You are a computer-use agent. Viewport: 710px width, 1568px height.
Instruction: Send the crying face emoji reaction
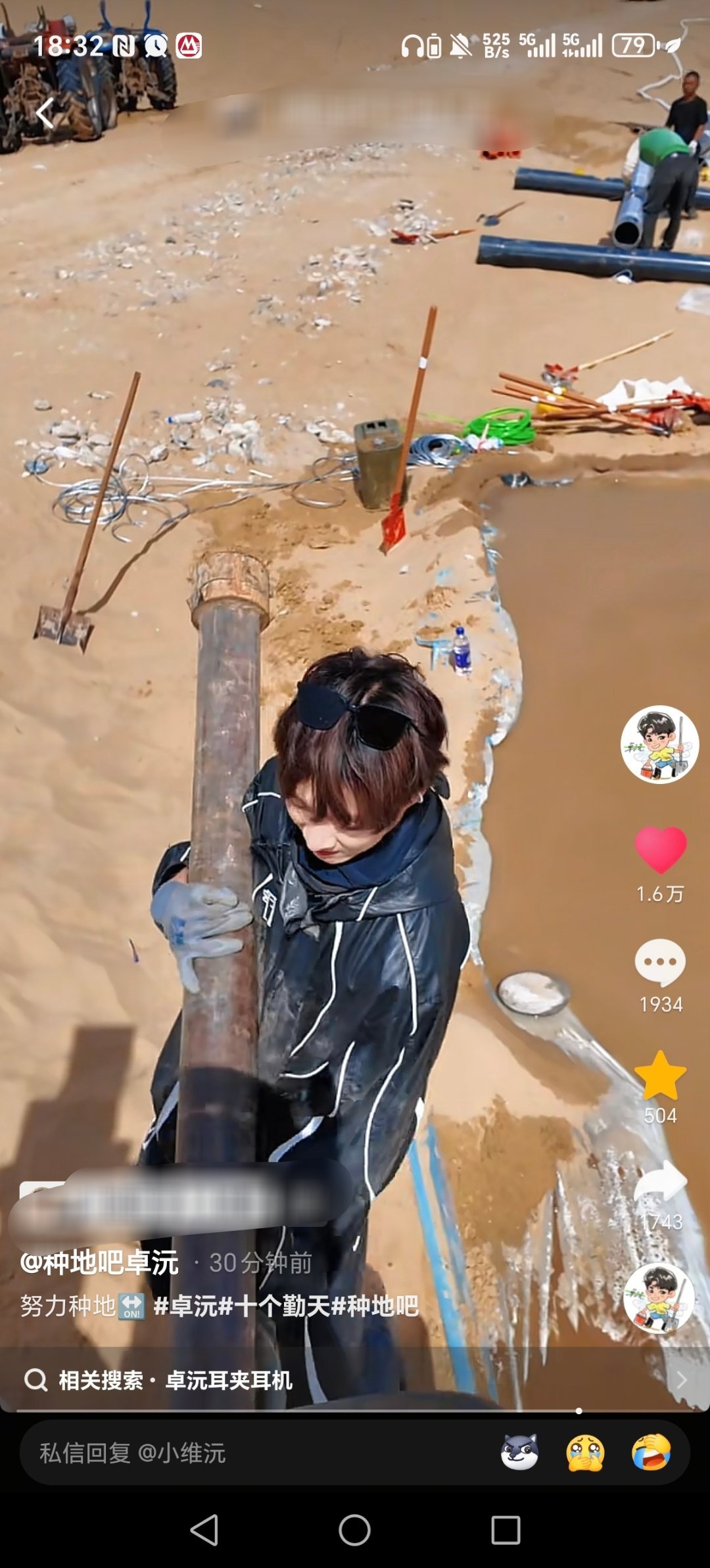(x=585, y=1452)
